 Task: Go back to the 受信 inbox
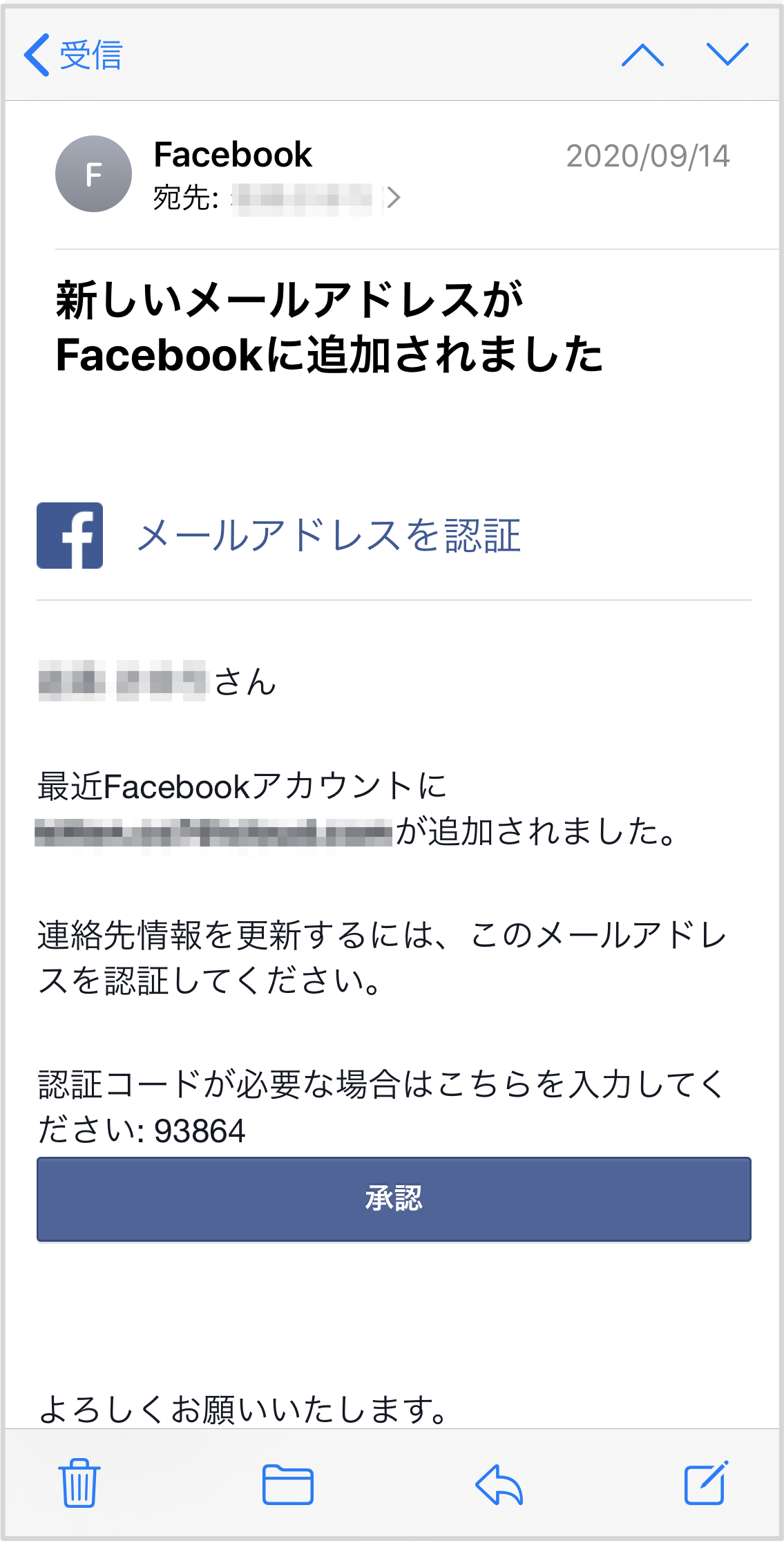(x=73, y=55)
